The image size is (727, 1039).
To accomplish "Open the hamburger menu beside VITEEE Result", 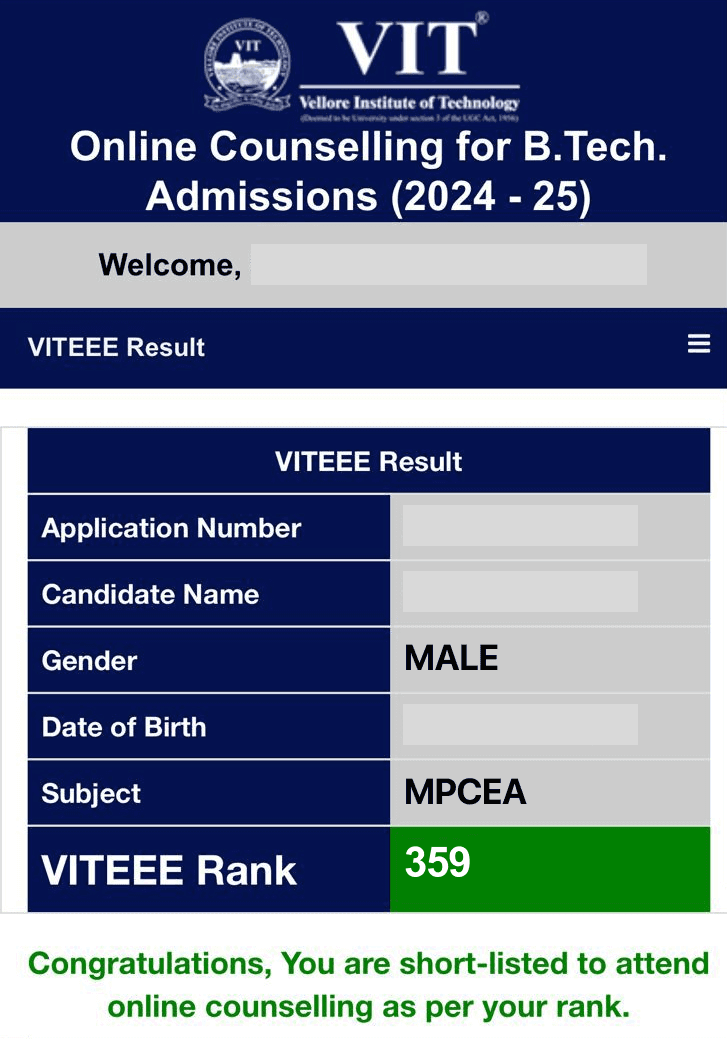I will 699,344.
